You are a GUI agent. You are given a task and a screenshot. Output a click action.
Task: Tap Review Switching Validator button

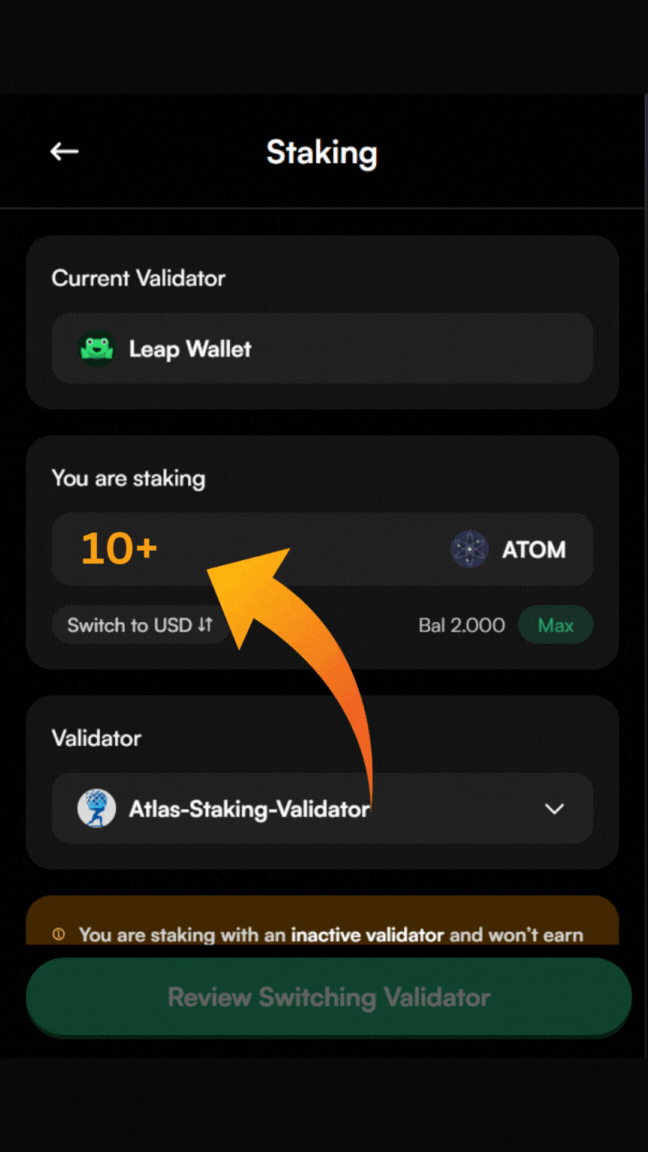pos(328,997)
